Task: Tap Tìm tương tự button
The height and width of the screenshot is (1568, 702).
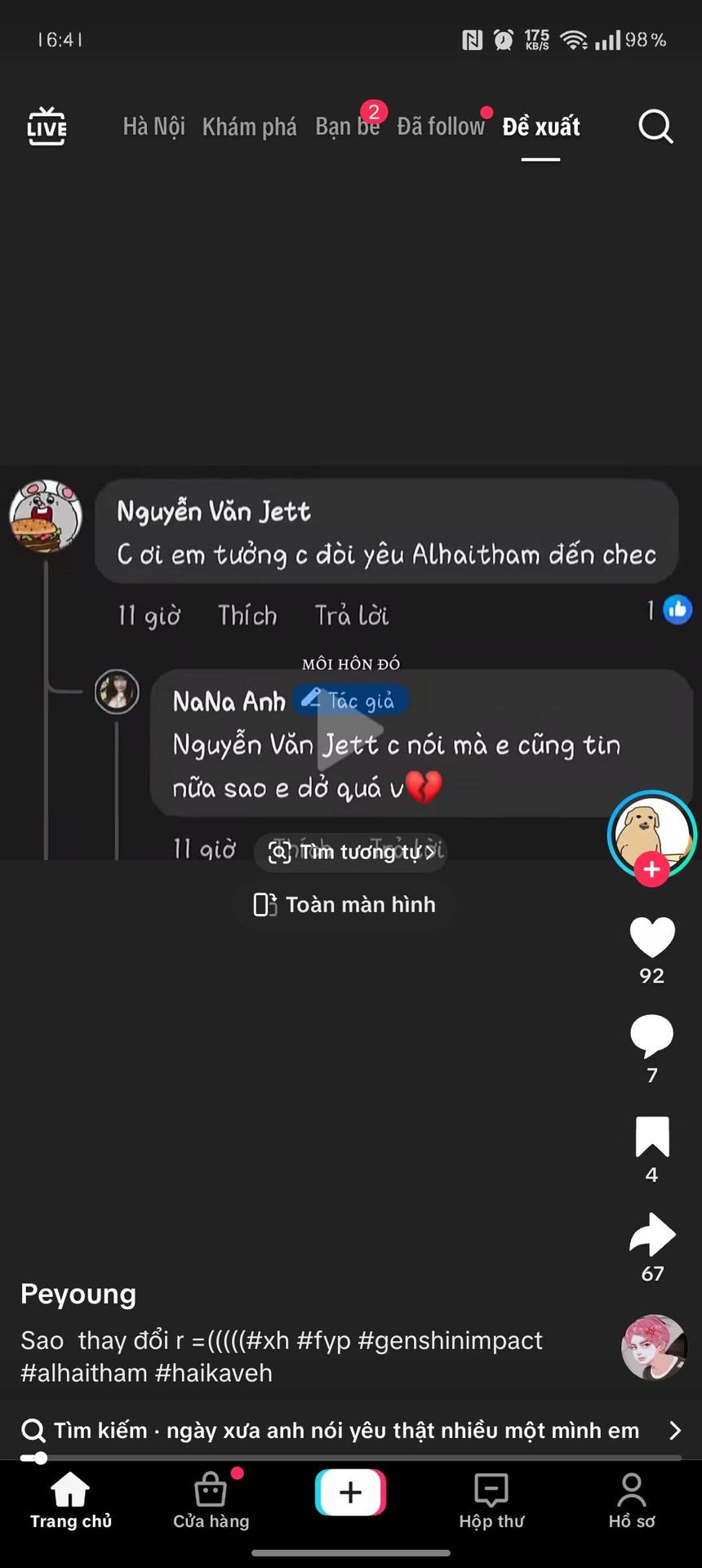Action: [x=351, y=852]
